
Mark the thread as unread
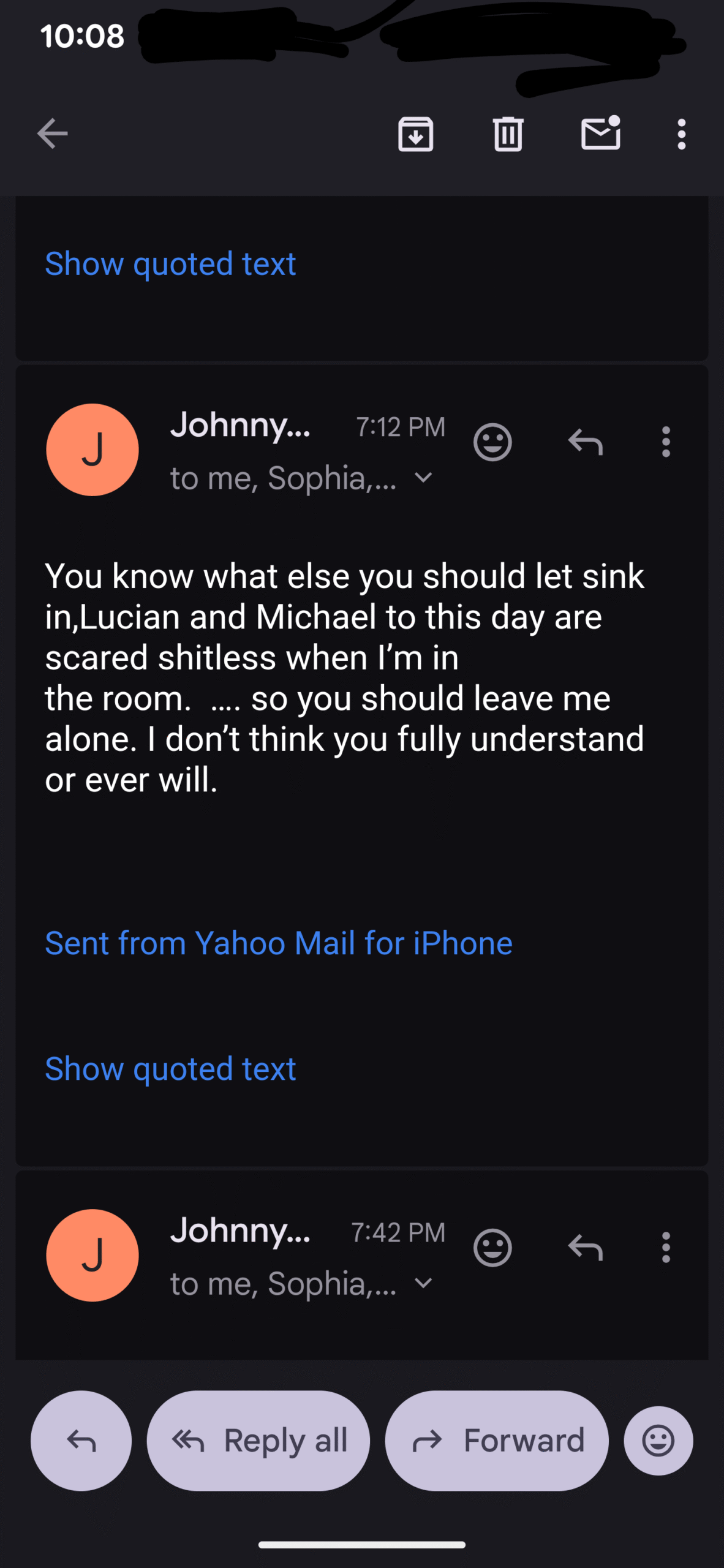[600, 134]
